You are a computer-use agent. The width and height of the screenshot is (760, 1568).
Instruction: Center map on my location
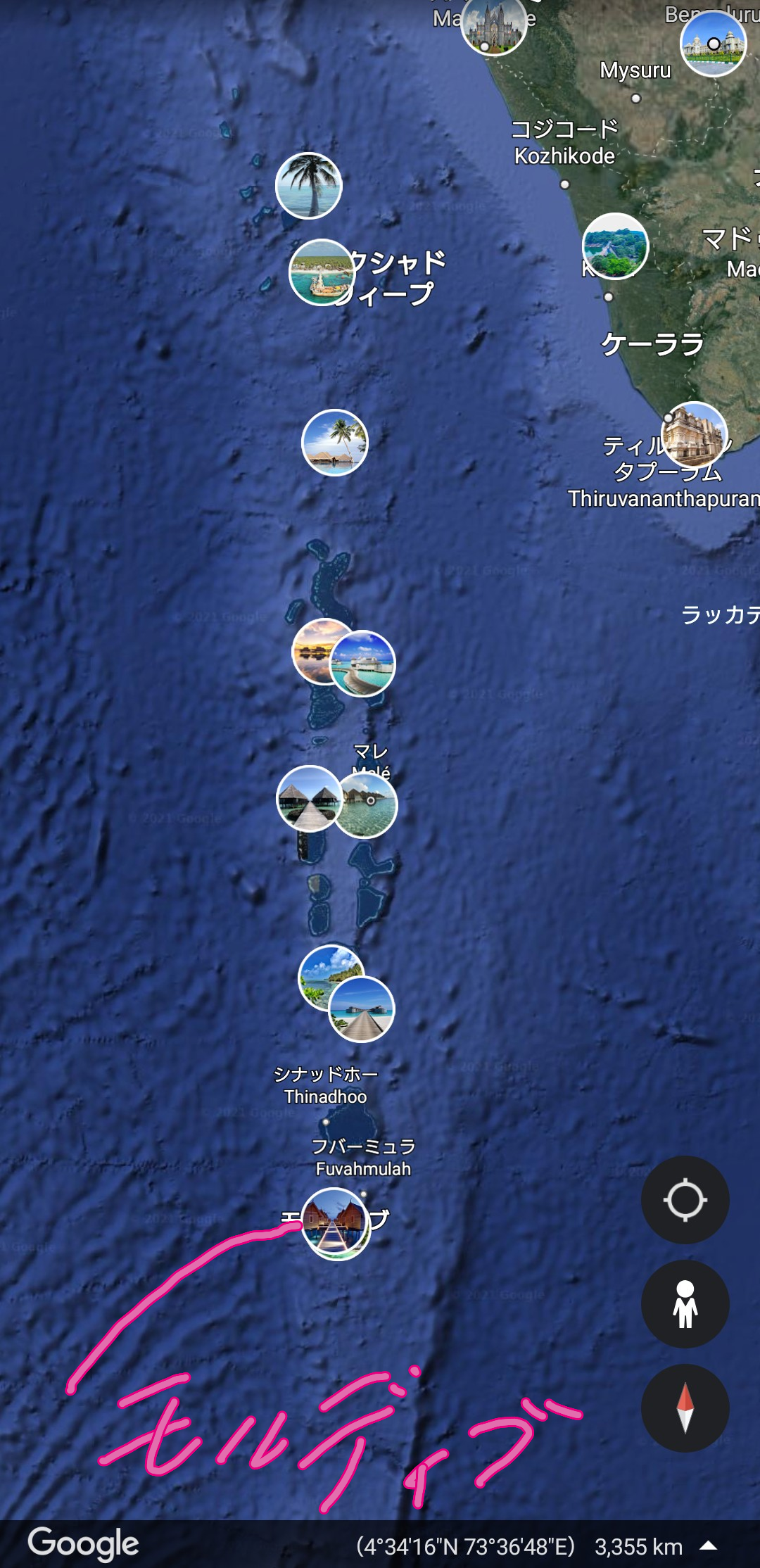[x=685, y=1200]
